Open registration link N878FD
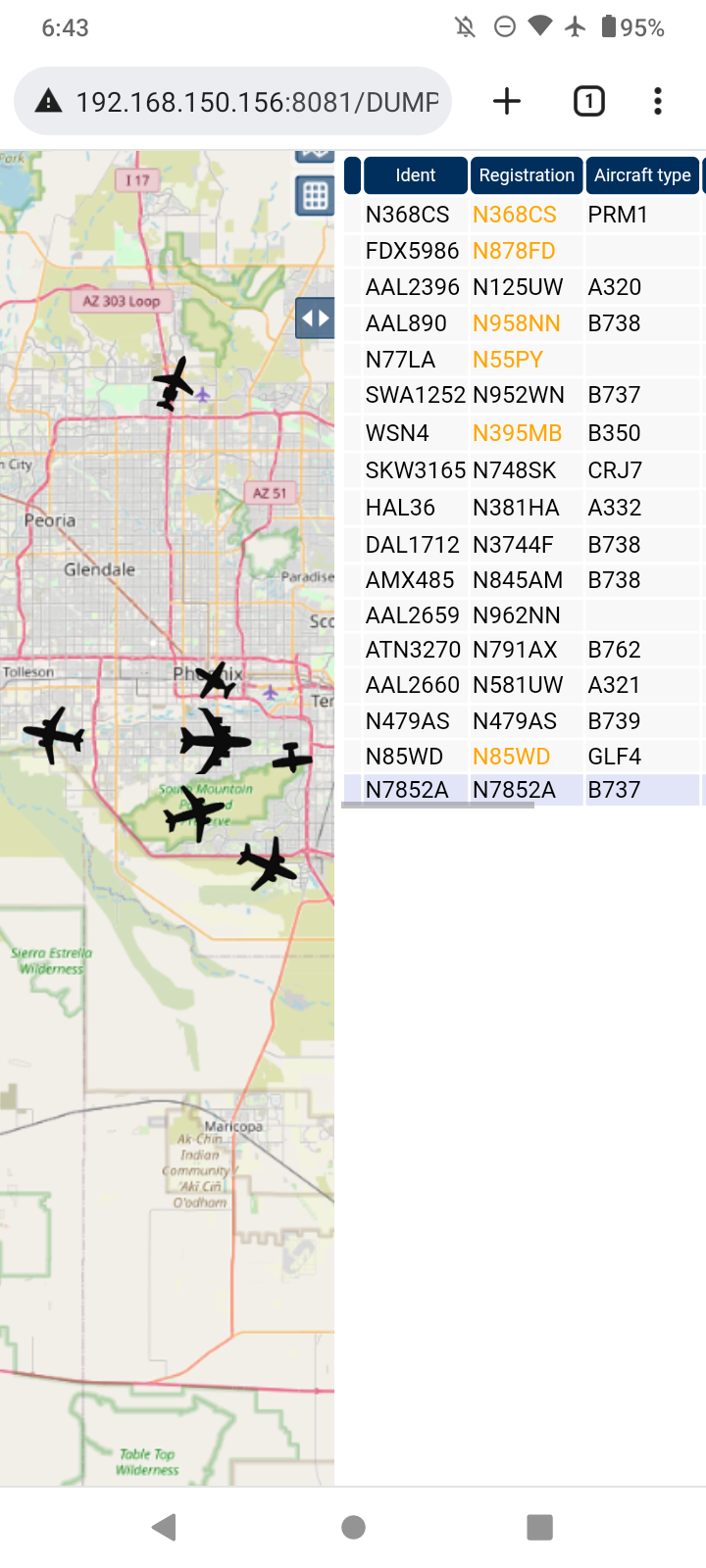706x1568 pixels. coord(514,251)
